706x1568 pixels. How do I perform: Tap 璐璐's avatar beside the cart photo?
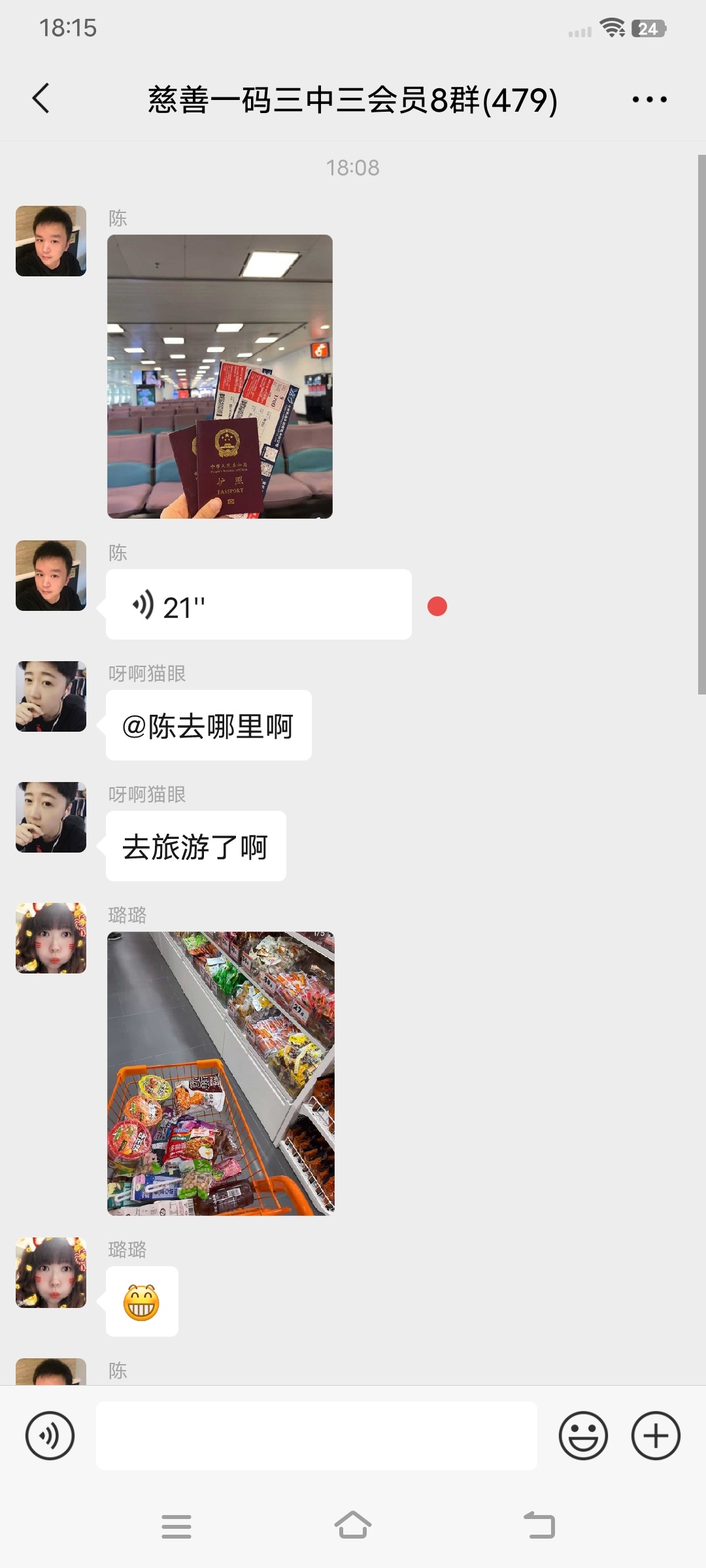[x=51, y=938]
